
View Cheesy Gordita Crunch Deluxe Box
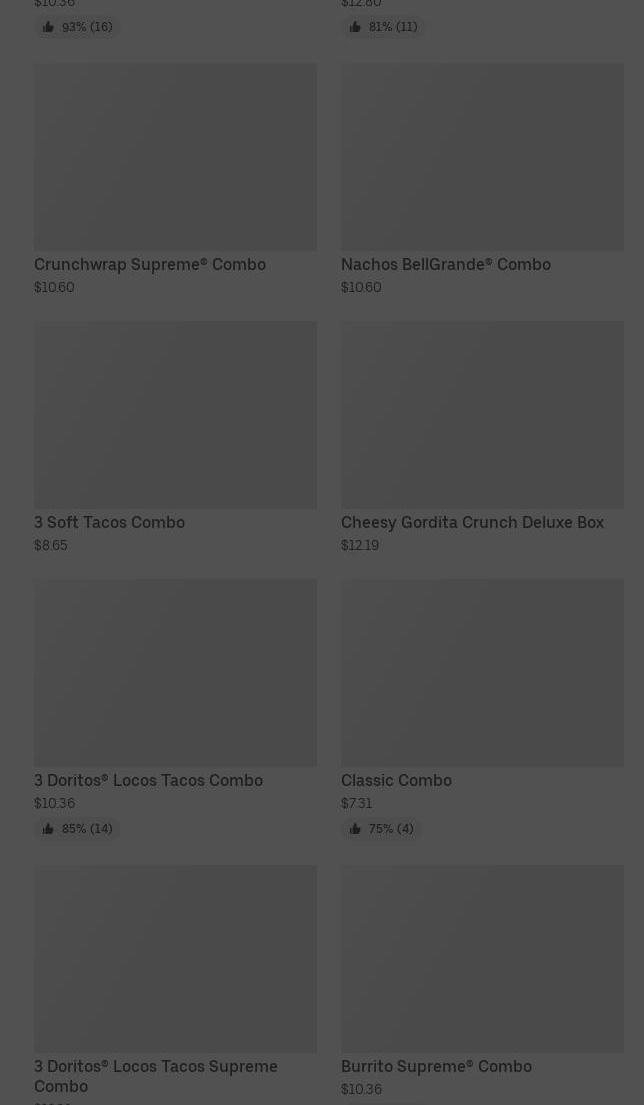click(482, 438)
